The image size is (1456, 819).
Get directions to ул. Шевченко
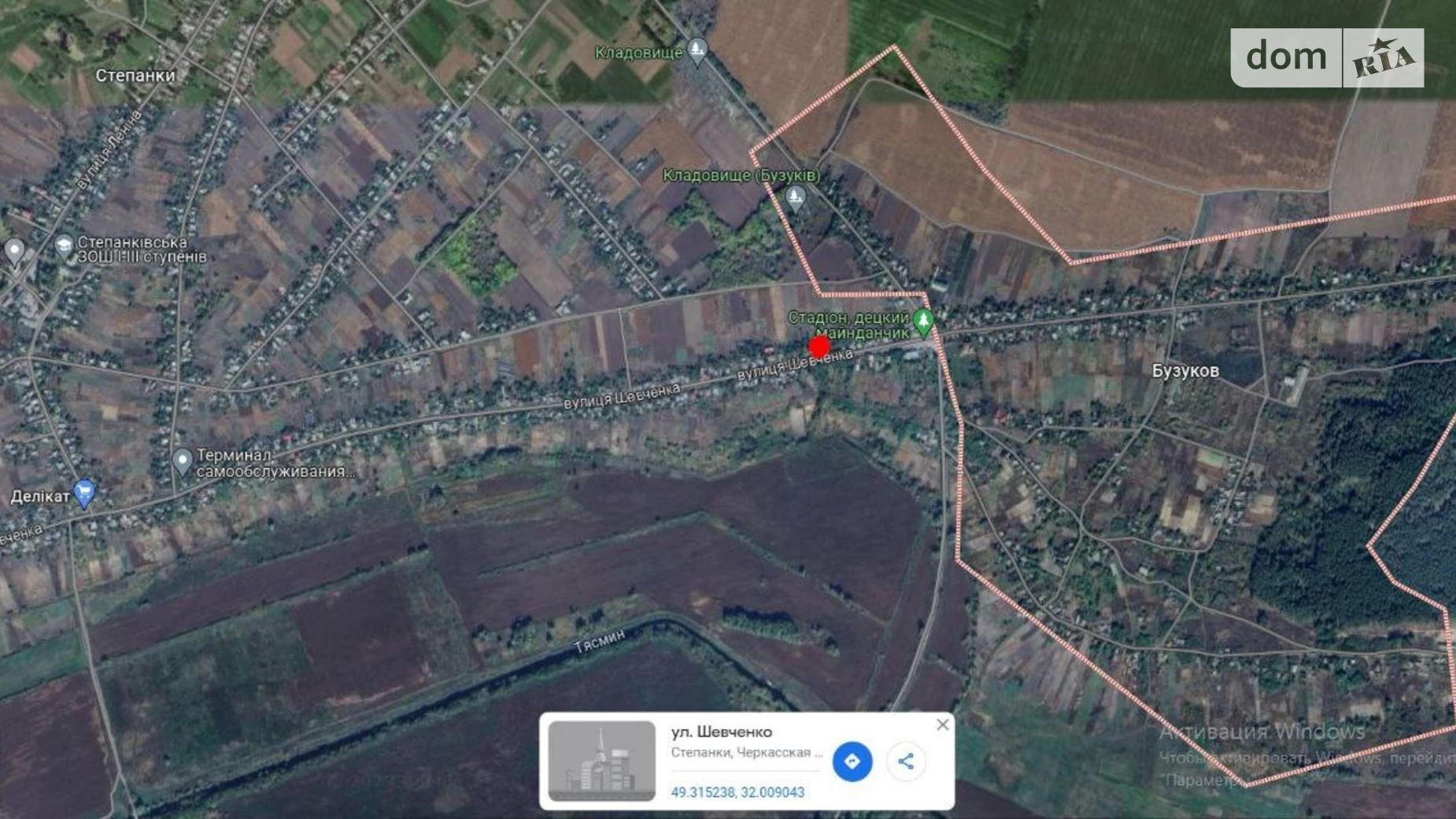tap(852, 762)
